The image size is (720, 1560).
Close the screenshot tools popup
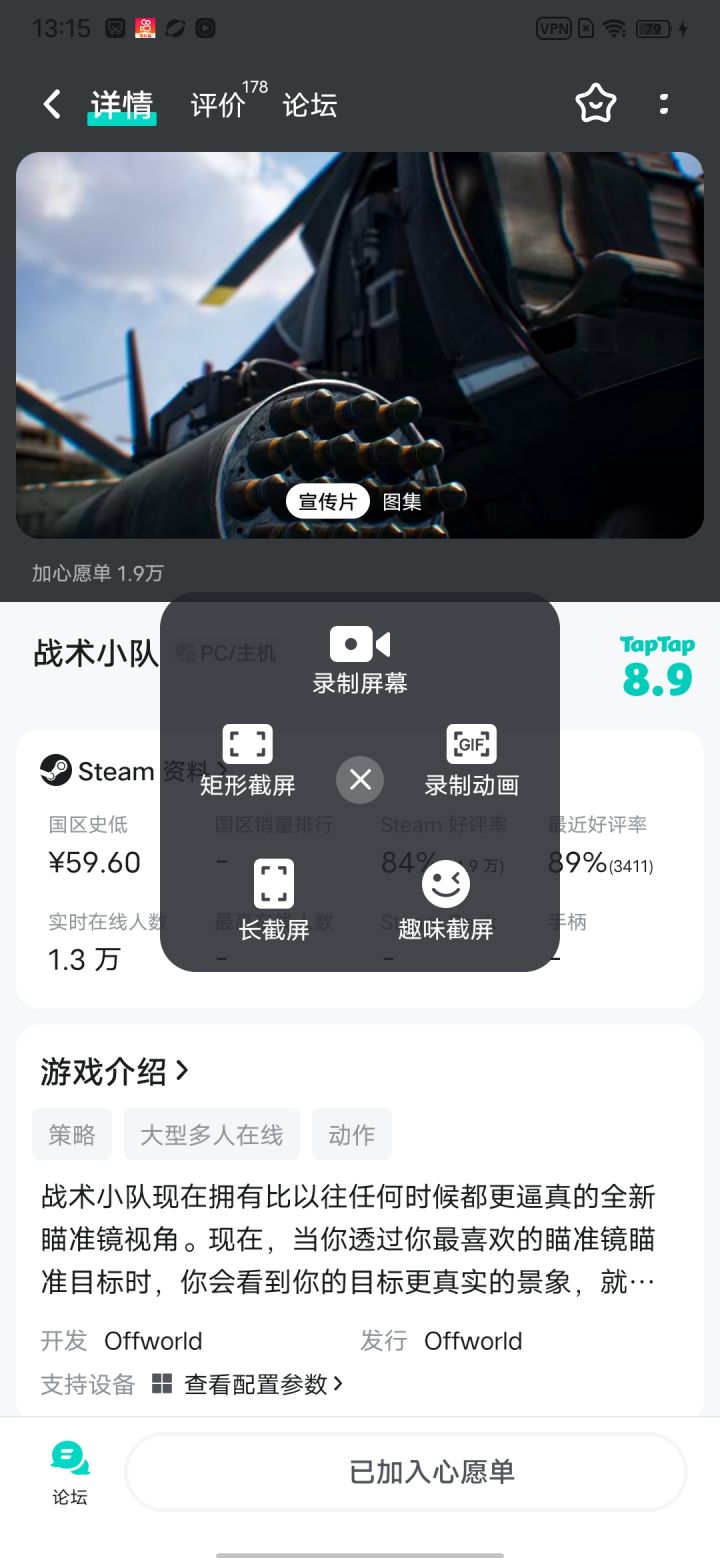360,779
